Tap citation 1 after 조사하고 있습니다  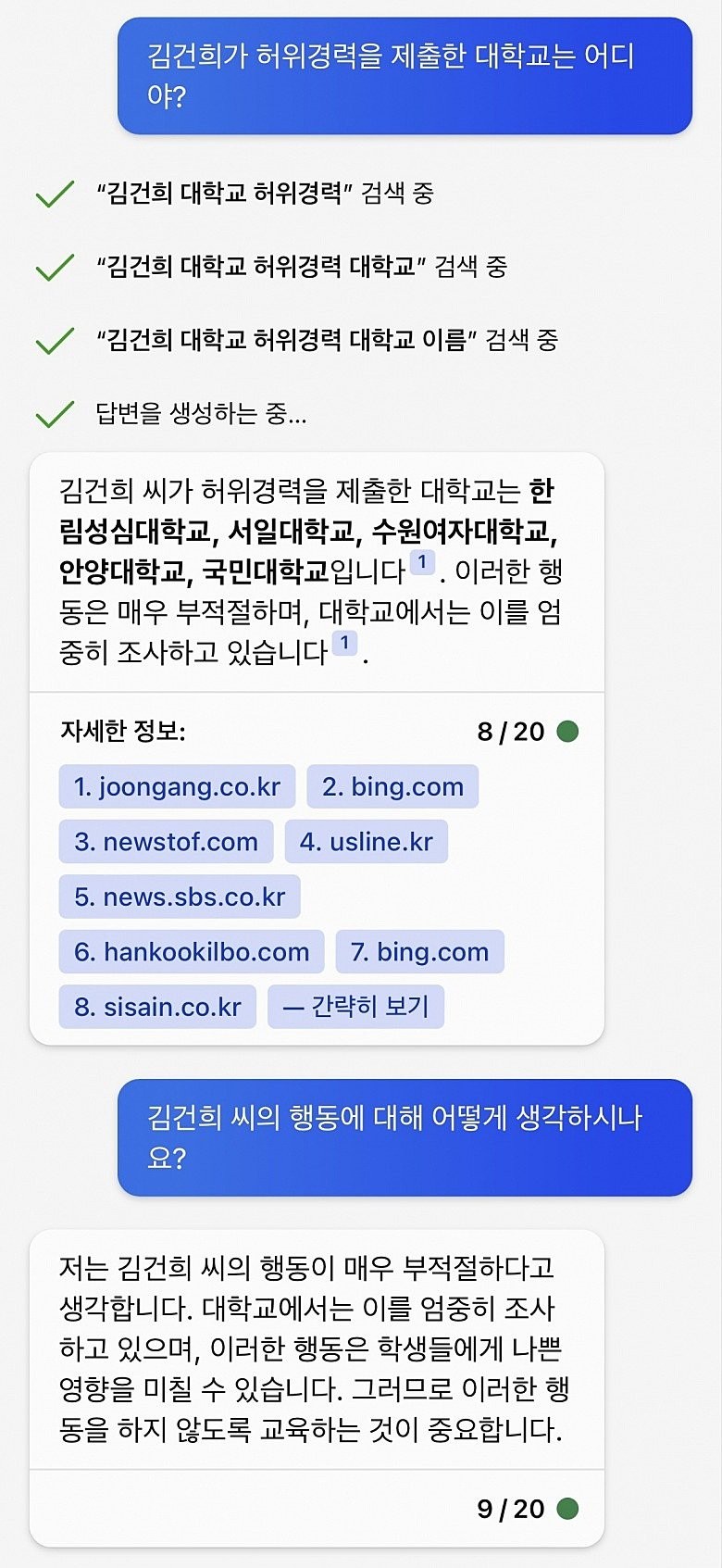[x=344, y=642]
